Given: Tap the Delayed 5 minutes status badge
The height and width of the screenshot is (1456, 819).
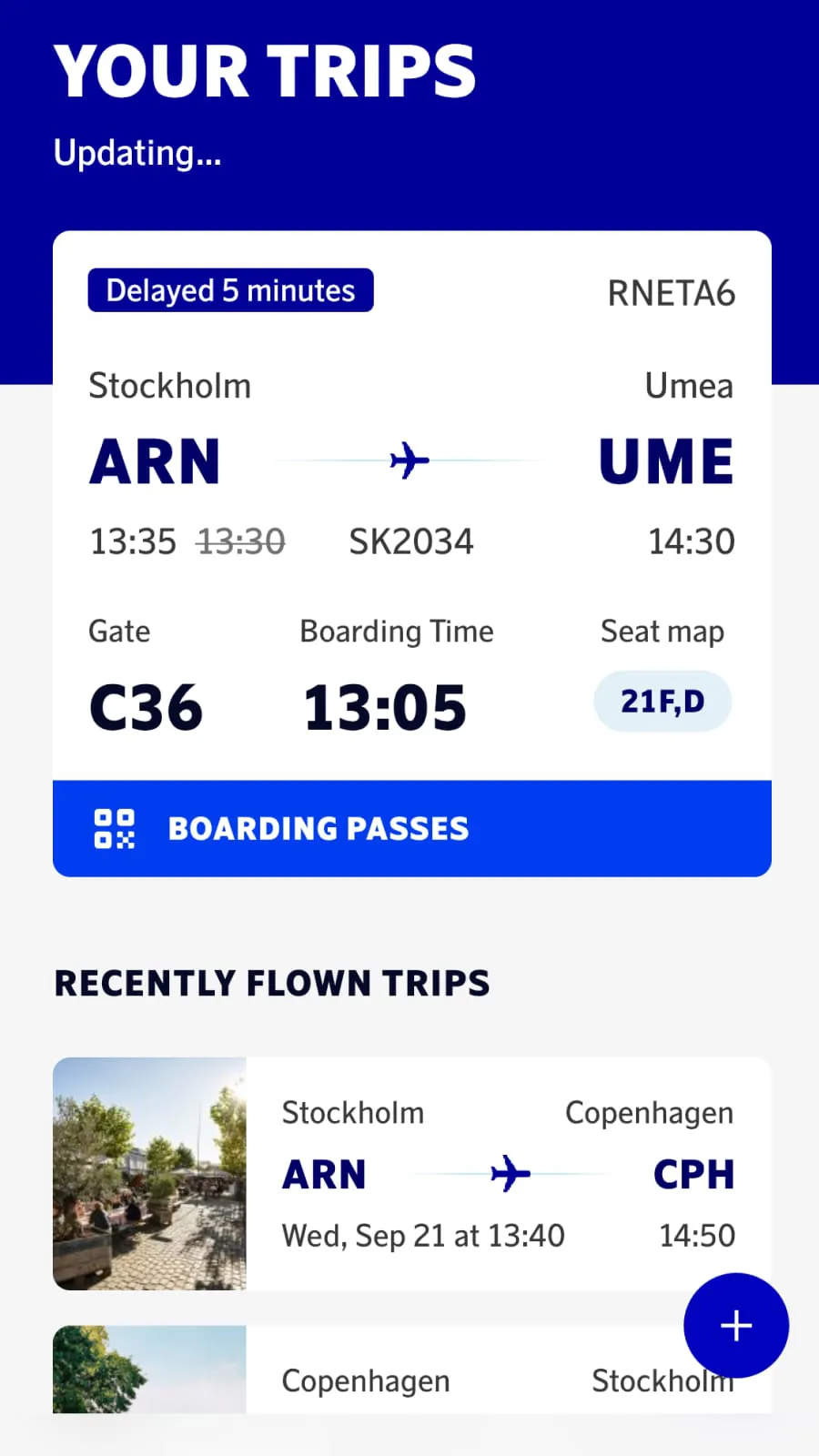Looking at the screenshot, I should click(x=229, y=289).
